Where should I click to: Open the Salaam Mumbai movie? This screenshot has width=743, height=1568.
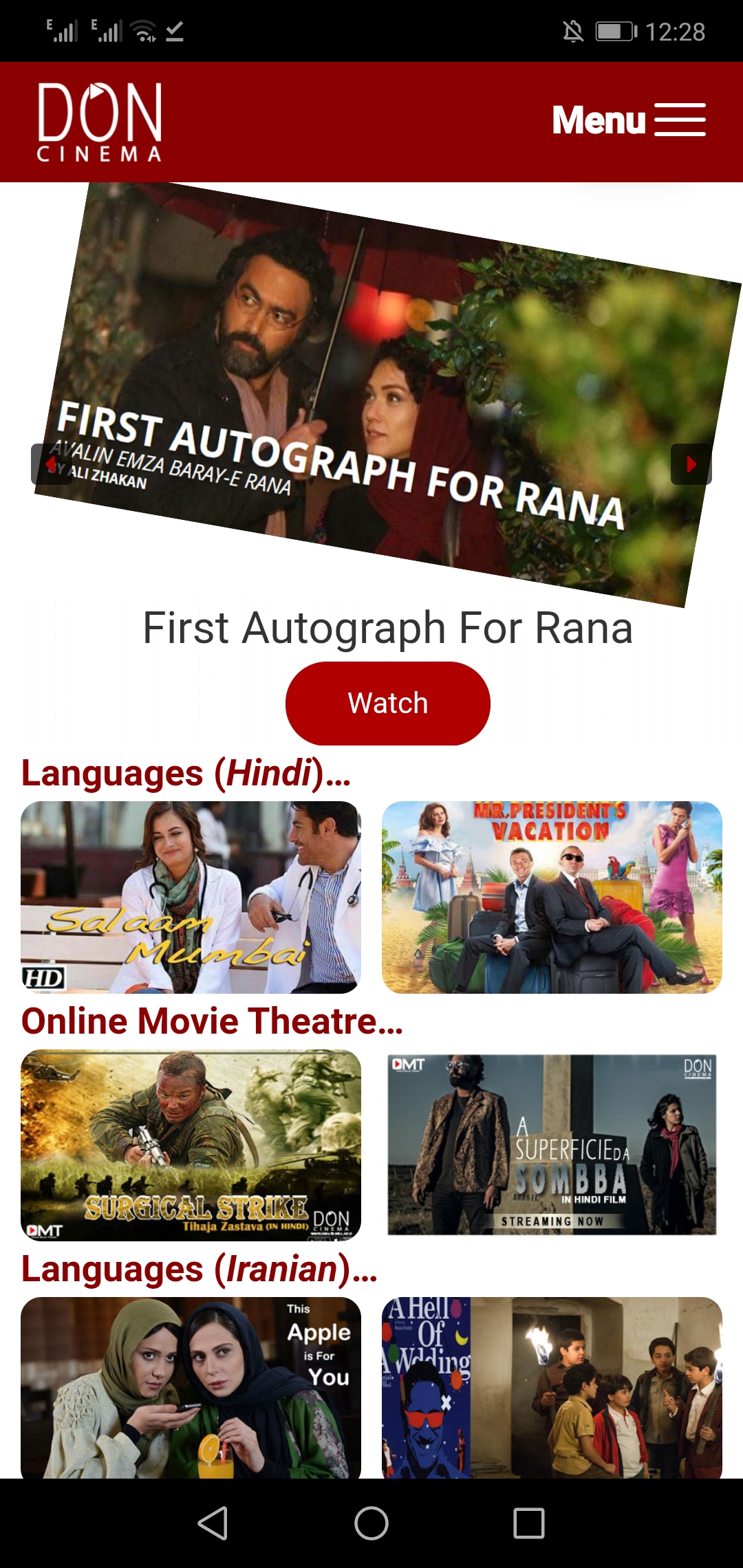(191, 897)
